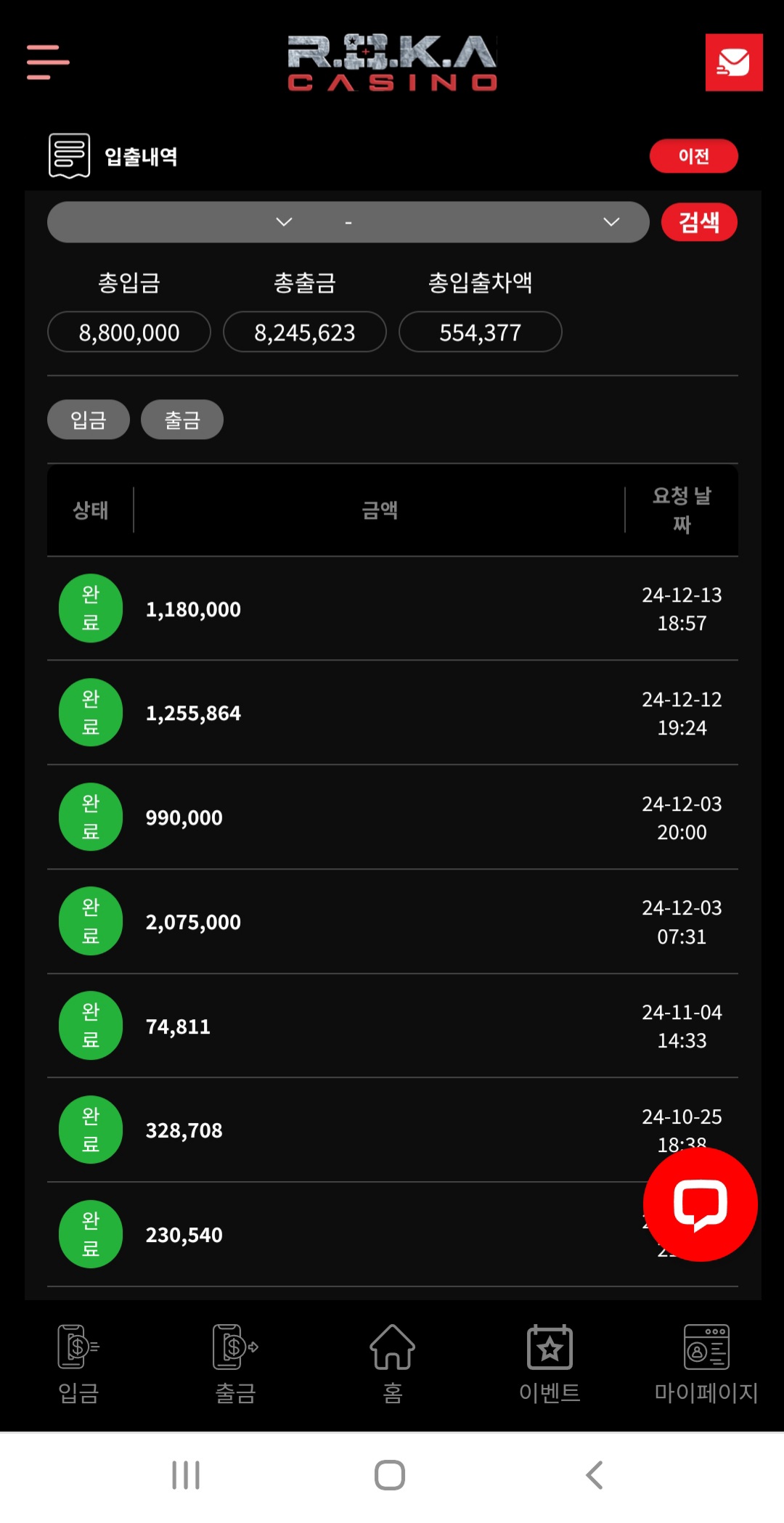Viewport: 784px width, 1523px height.
Task: Open the red messages envelope
Action: 734,62
